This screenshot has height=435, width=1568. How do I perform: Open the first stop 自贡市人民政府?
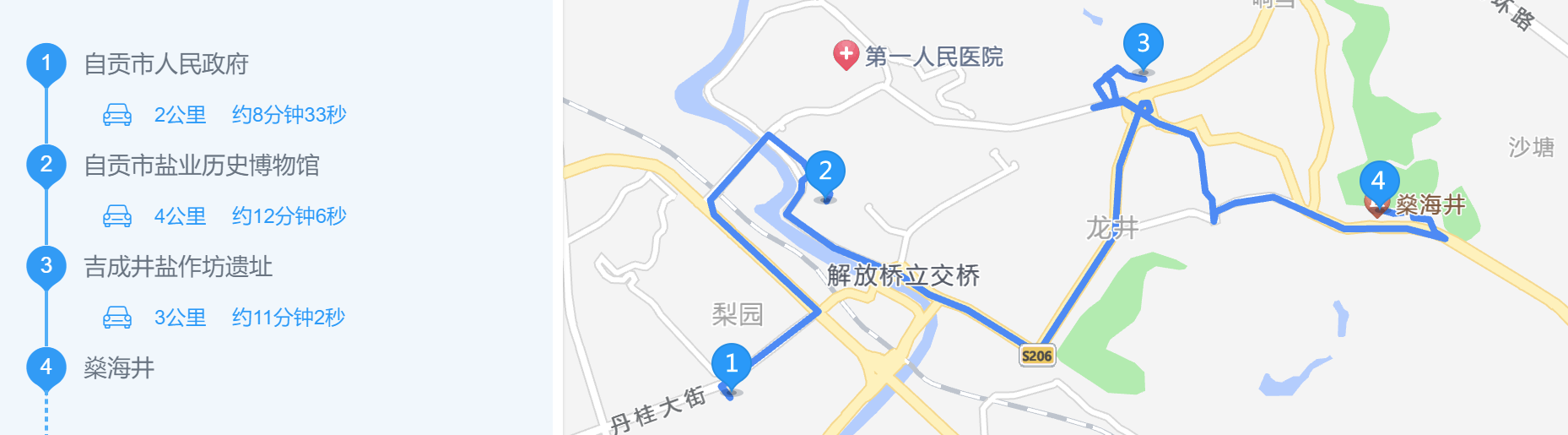pos(165,64)
